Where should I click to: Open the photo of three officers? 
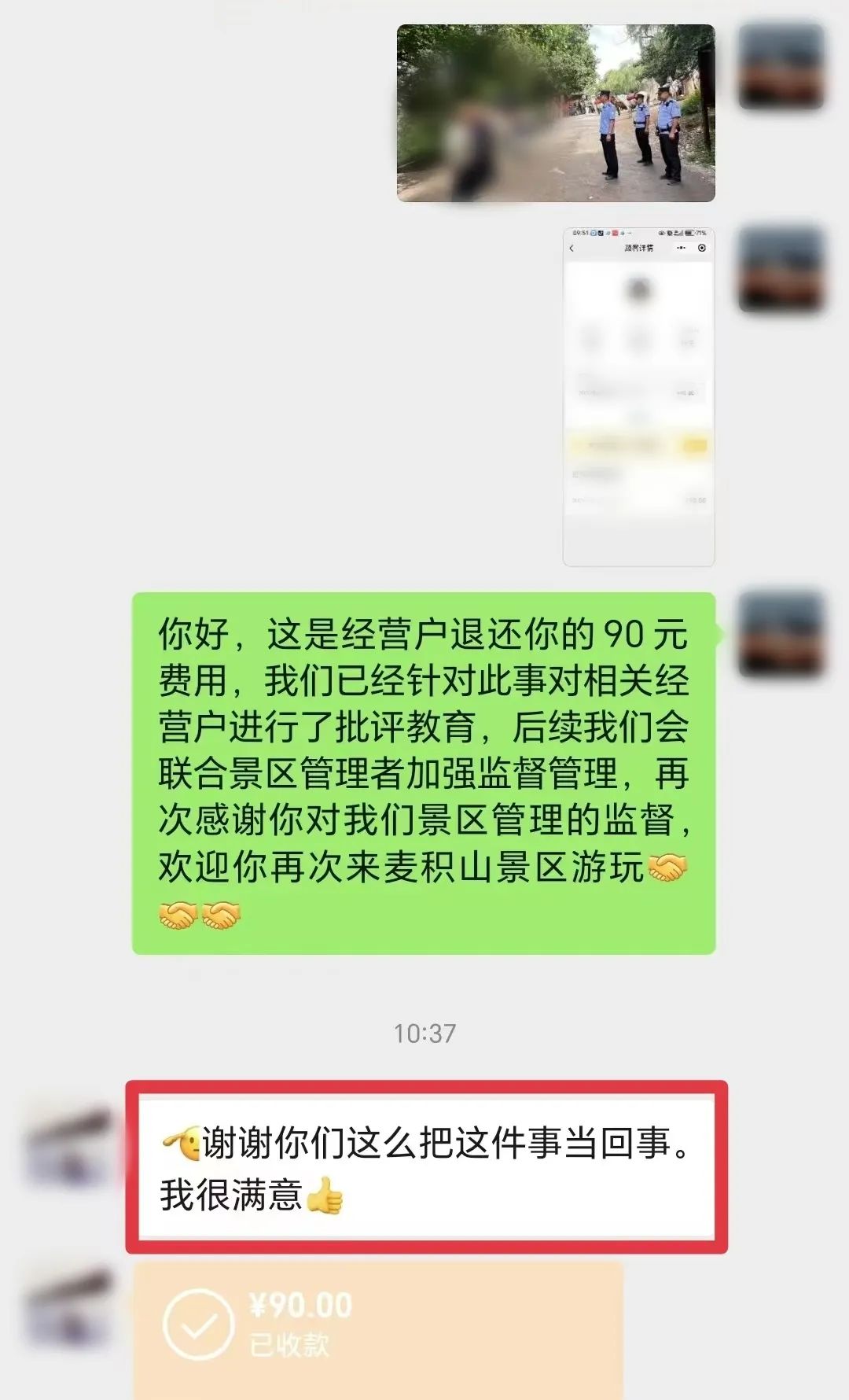point(556,113)
